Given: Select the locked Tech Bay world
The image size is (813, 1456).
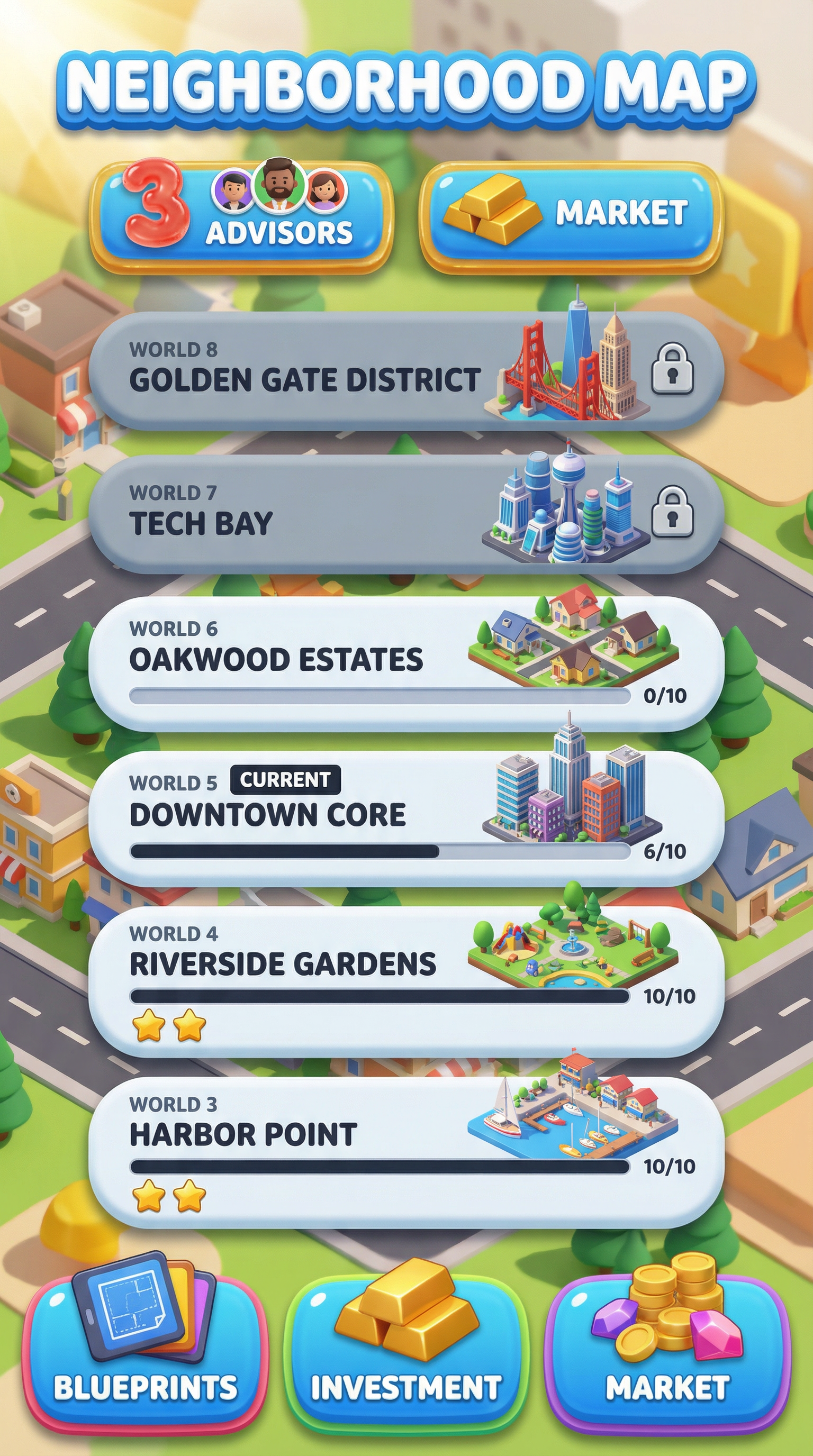Looking at the screenshot, I should [405, 514].
